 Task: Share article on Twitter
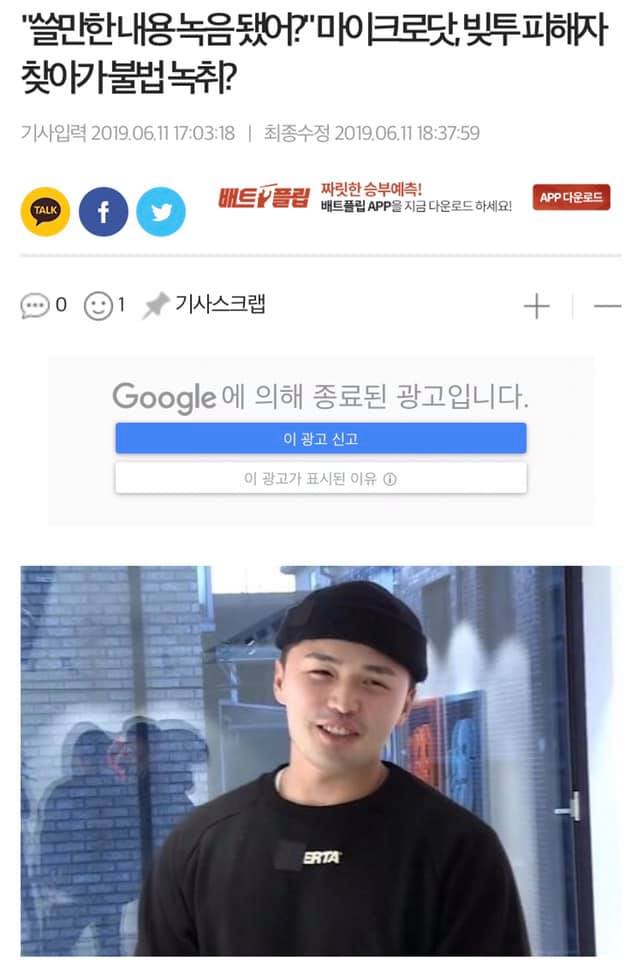click(161, 211)
